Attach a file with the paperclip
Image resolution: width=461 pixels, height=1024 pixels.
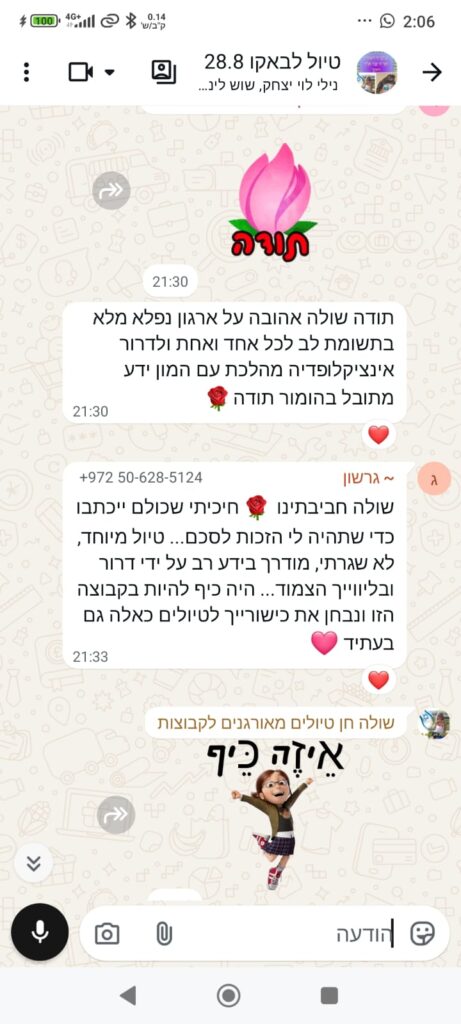coord(164,934)
